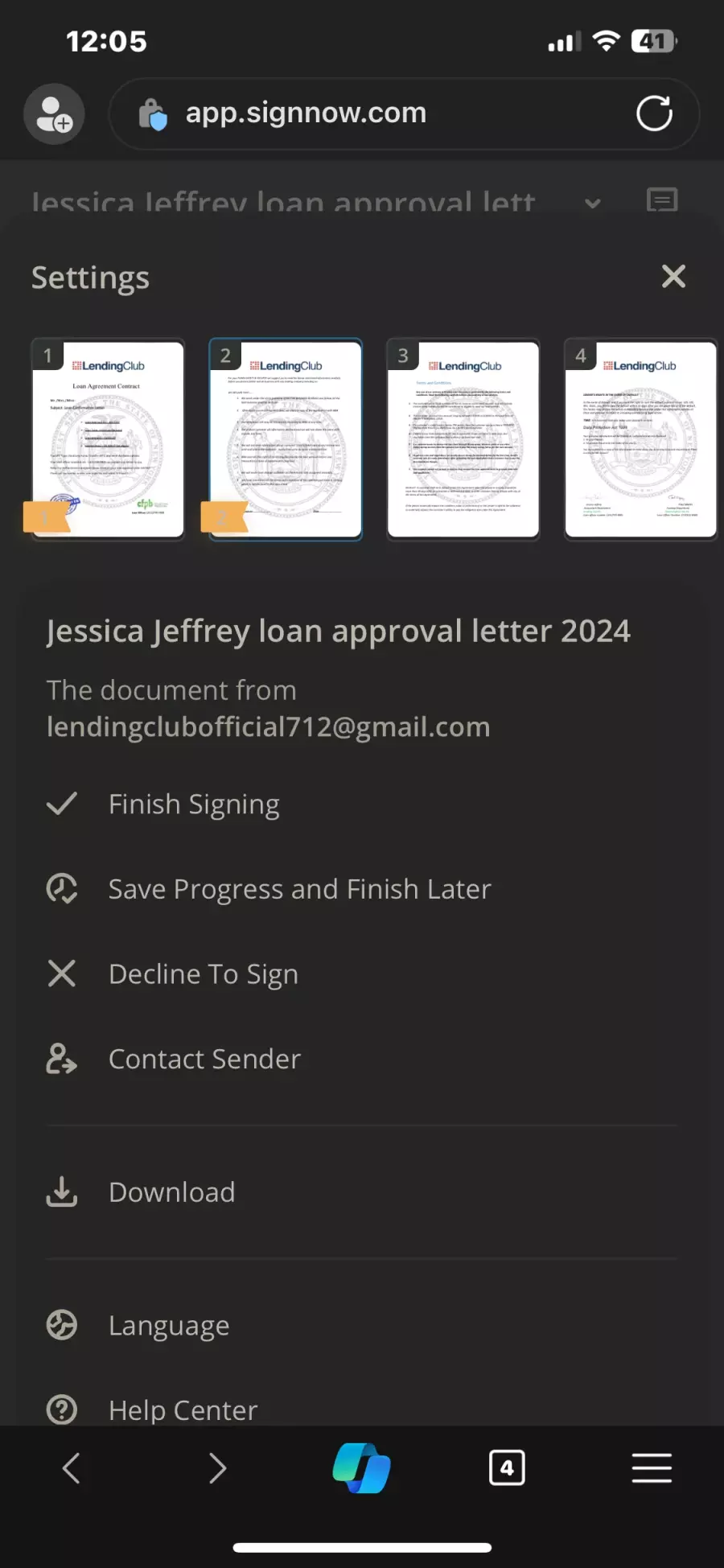View page 3 thumbnail

463,439
